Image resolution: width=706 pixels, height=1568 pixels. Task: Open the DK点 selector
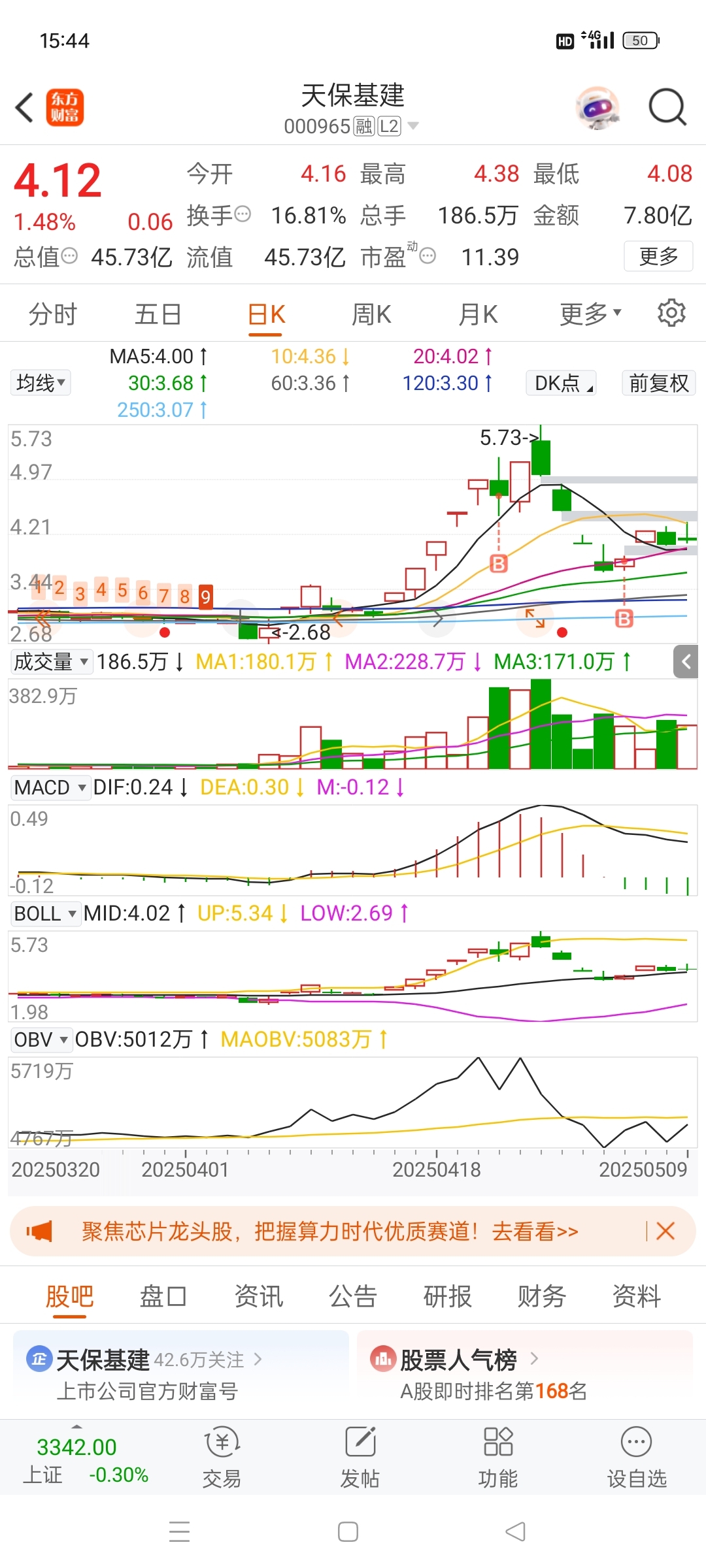pos(562,383)
